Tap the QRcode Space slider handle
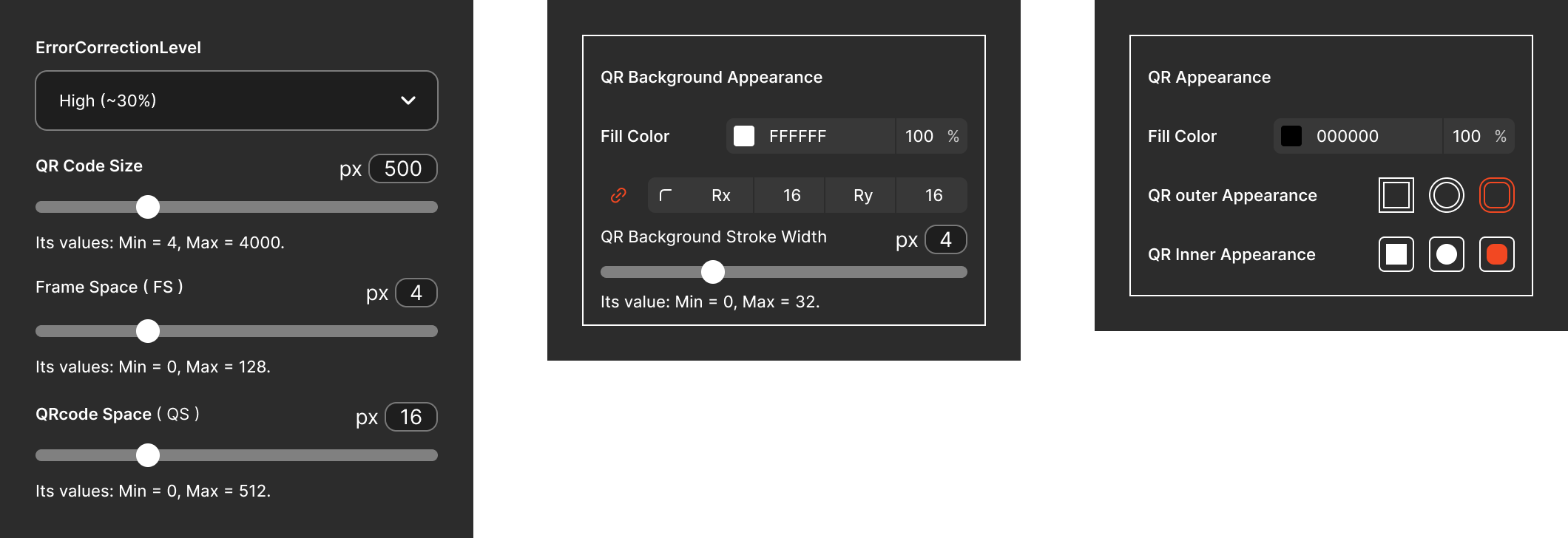Screen dimensions: 1568x538 point(148,455)
